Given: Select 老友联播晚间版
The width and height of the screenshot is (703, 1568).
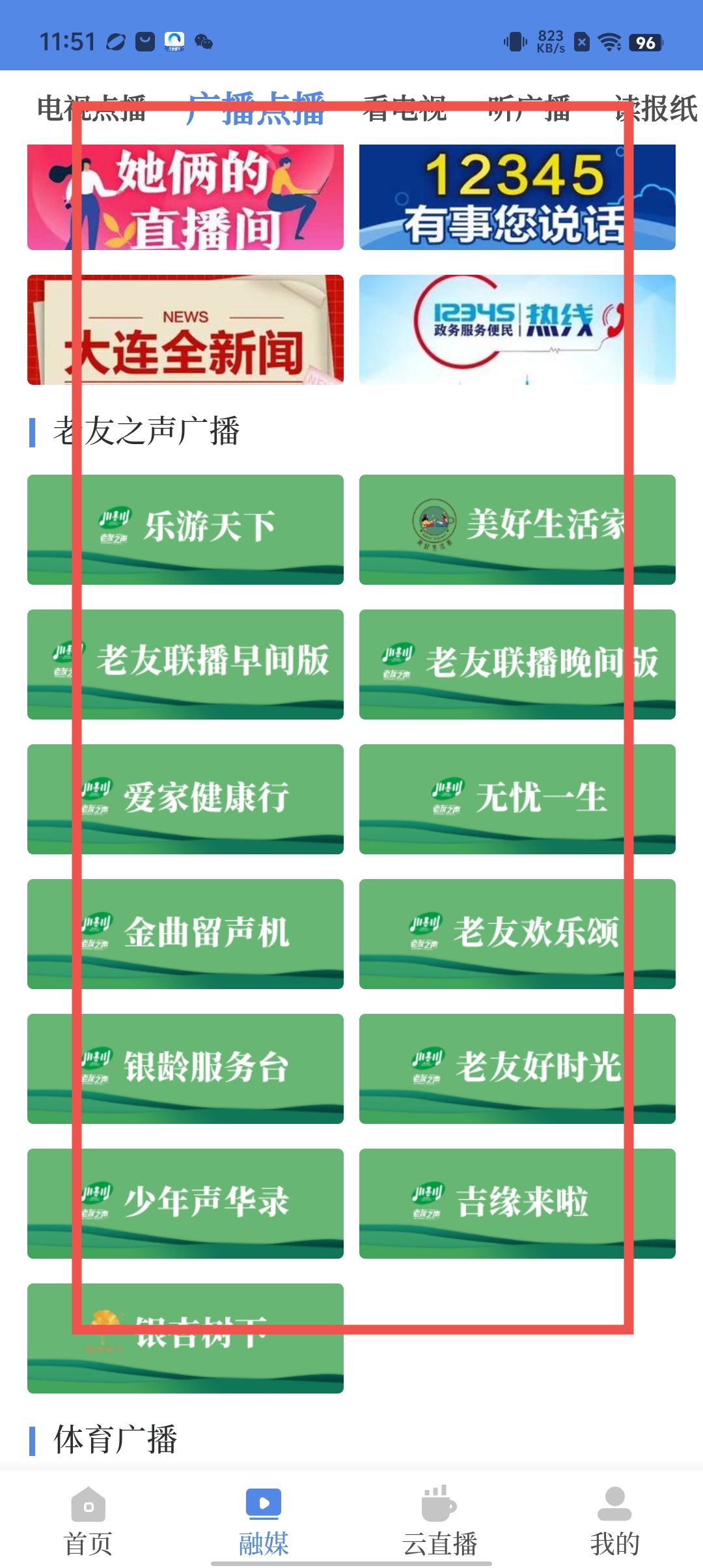Looking at the screenshot, I should point(517,664).
